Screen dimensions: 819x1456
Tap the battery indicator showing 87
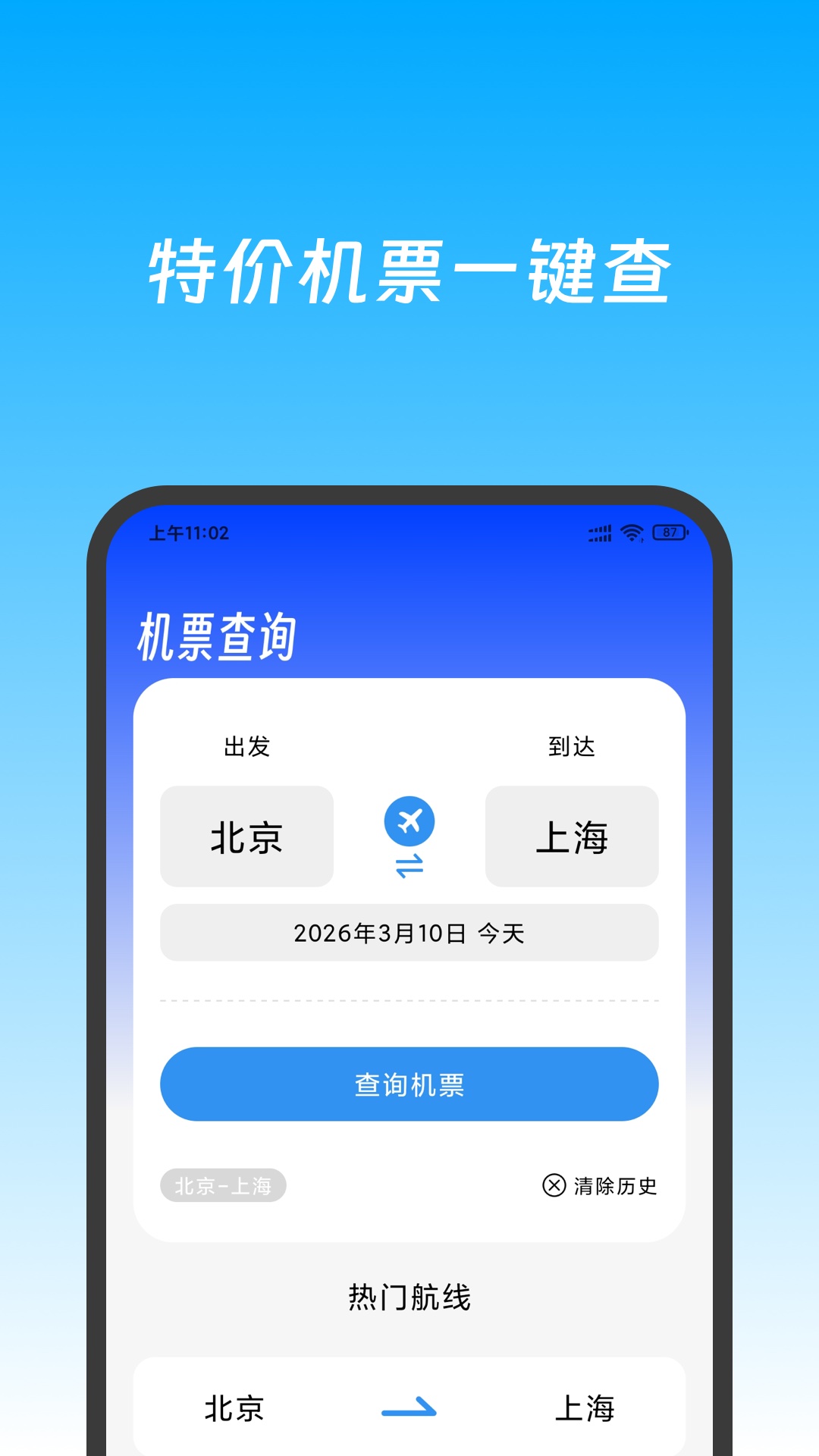pos(668,533)
